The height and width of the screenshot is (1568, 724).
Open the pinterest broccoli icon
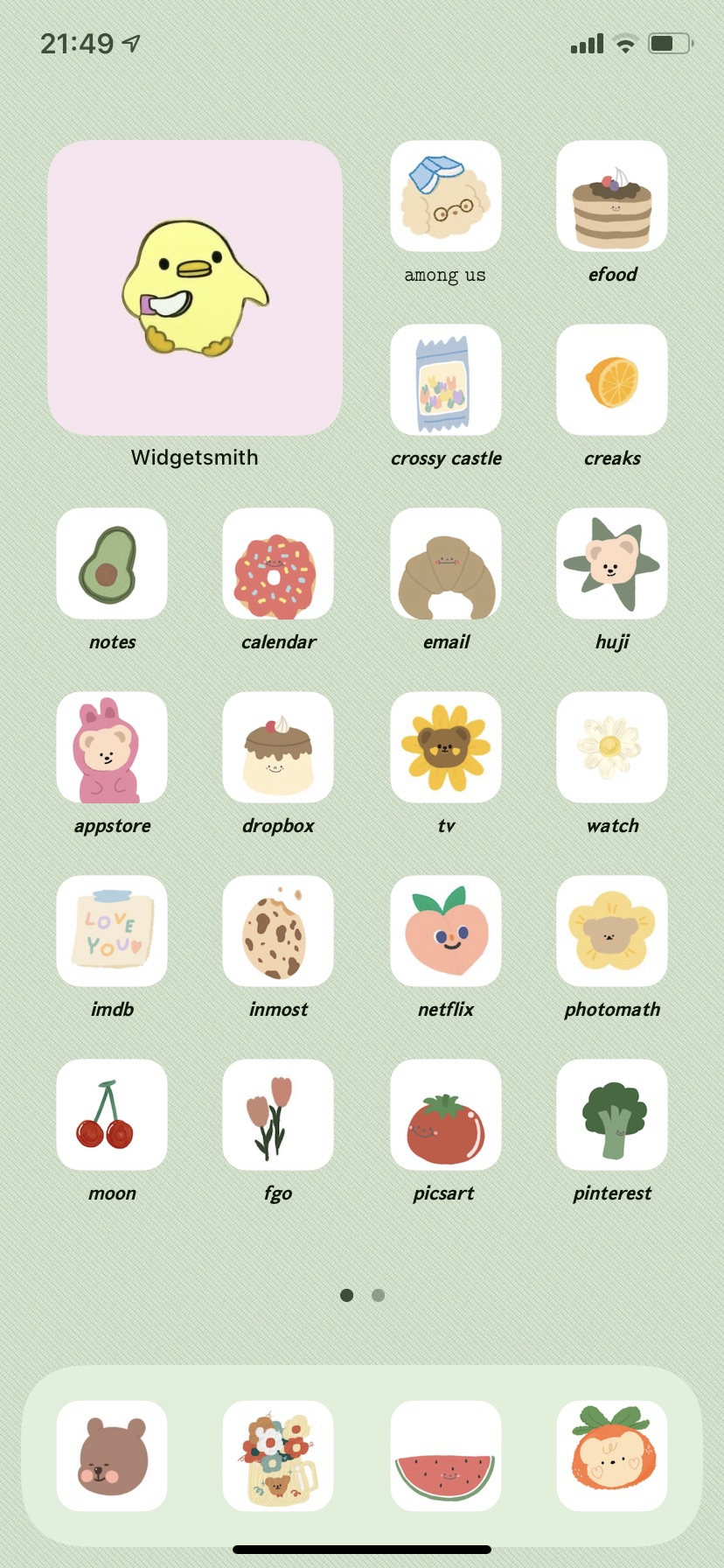[x=612, y=1115]
